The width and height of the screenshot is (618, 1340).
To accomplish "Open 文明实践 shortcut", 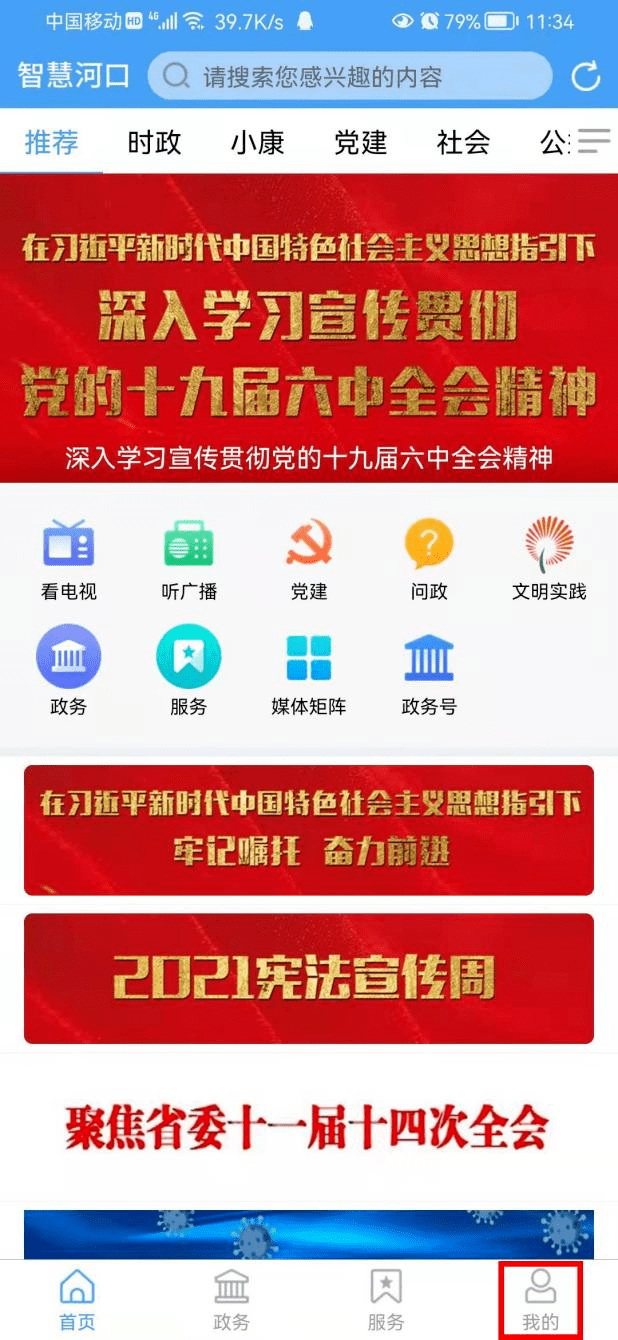I will pos(549,560).
